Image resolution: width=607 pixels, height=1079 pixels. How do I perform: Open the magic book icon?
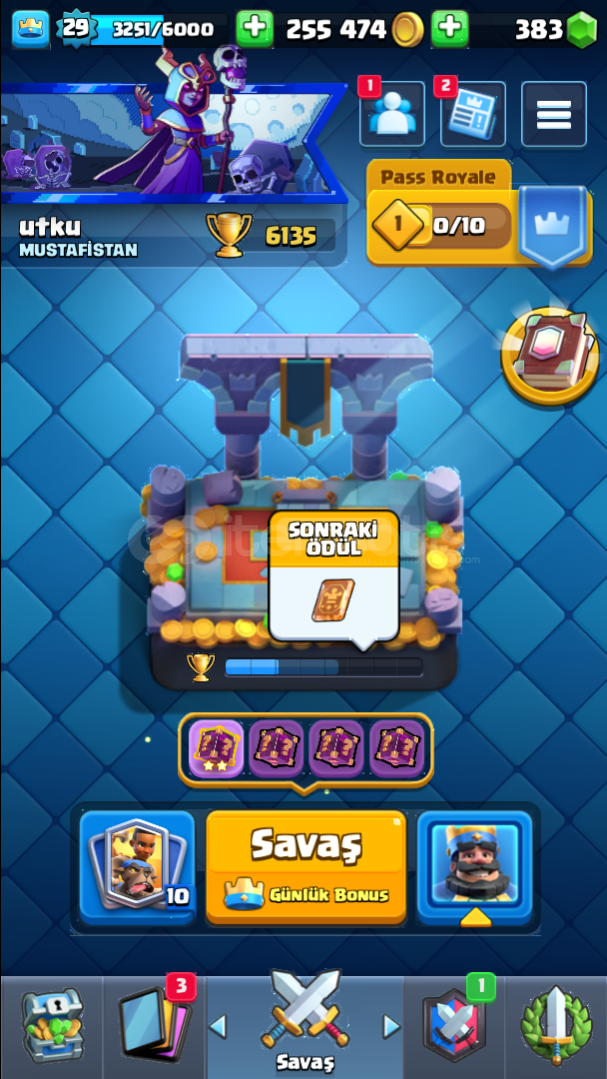point(550,355)
